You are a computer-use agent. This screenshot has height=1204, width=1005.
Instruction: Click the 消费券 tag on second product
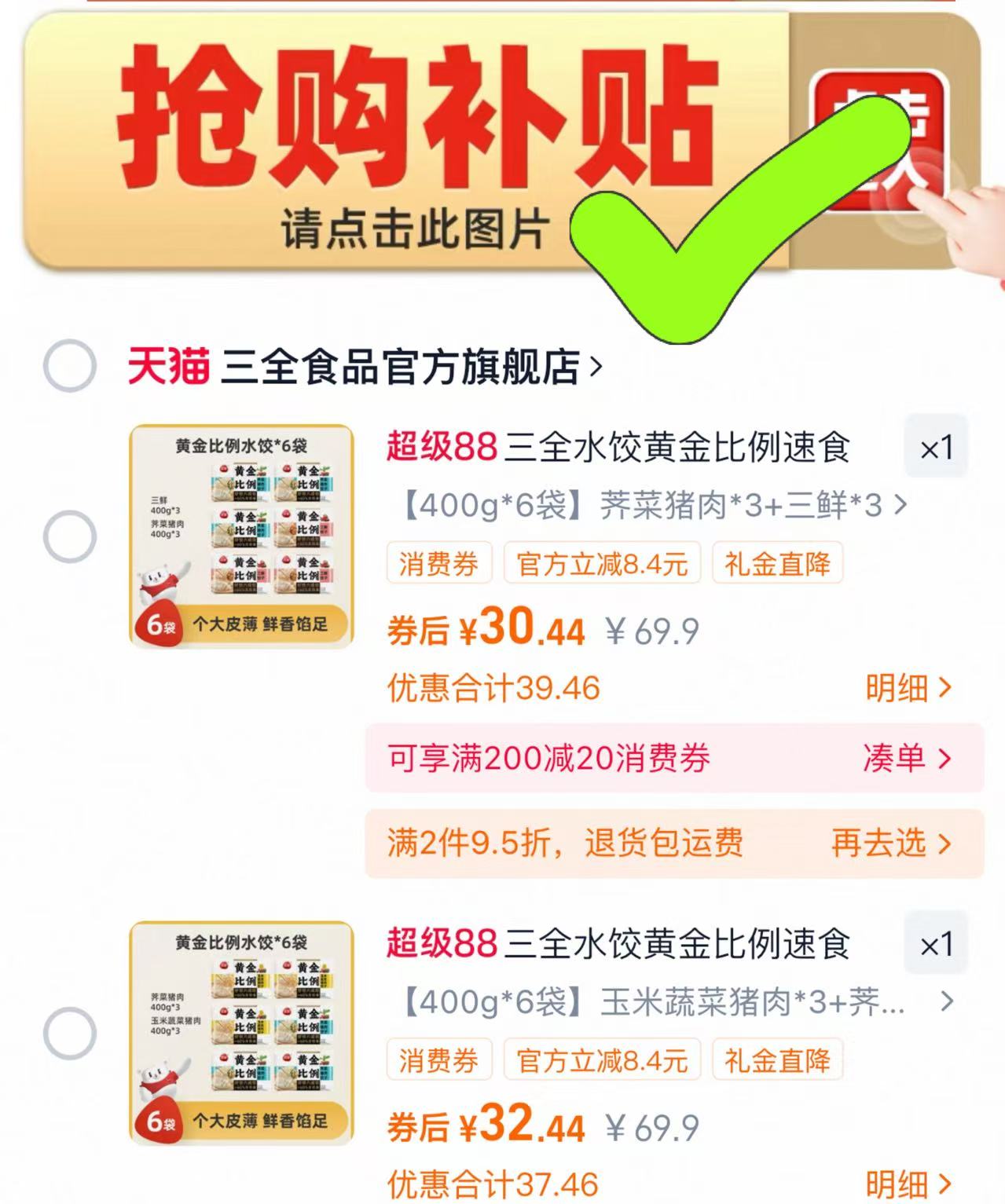point(438,1060)
